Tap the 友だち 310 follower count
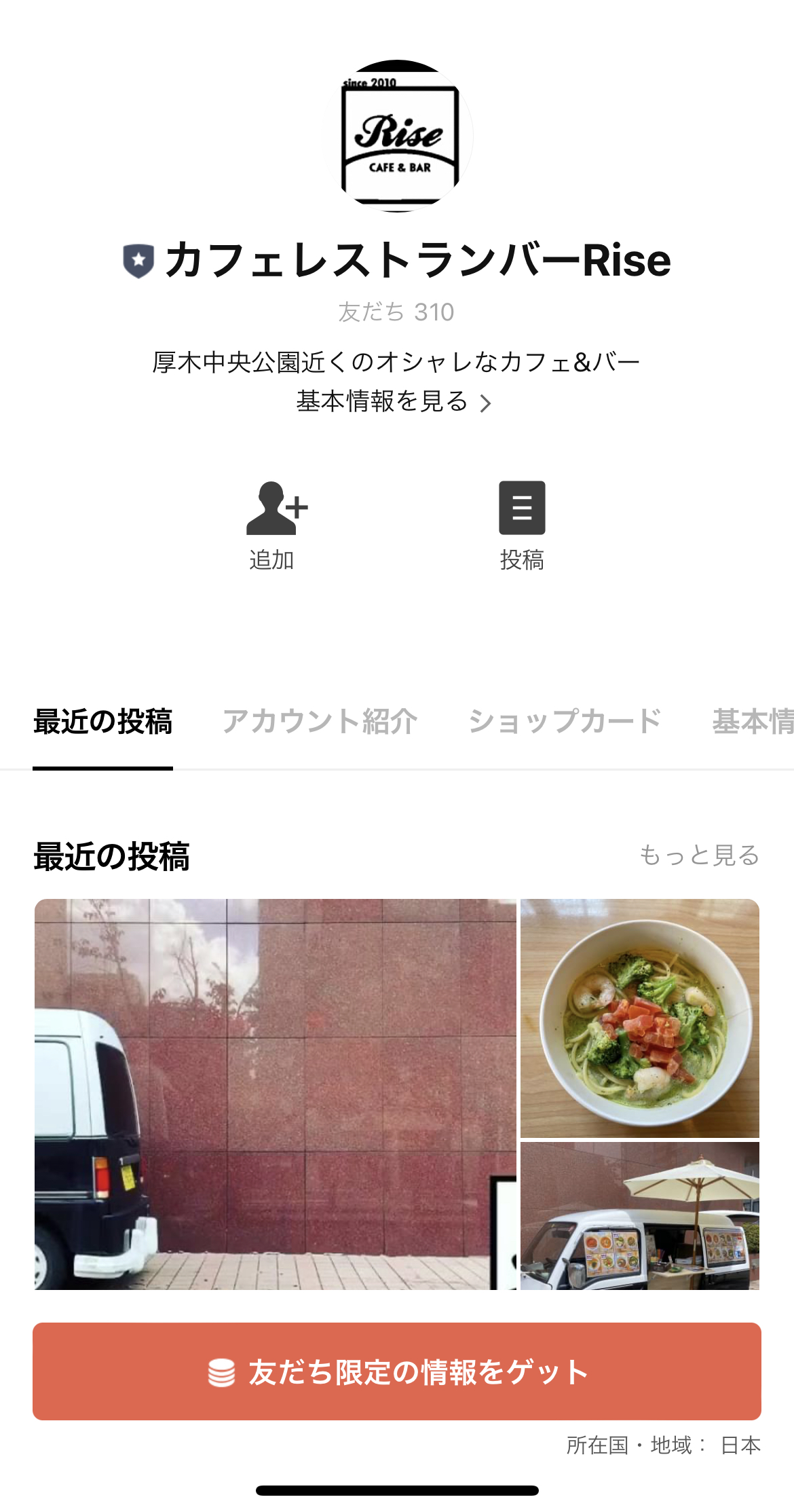This screenshot has width=794, height=1512. coord(397,312)
